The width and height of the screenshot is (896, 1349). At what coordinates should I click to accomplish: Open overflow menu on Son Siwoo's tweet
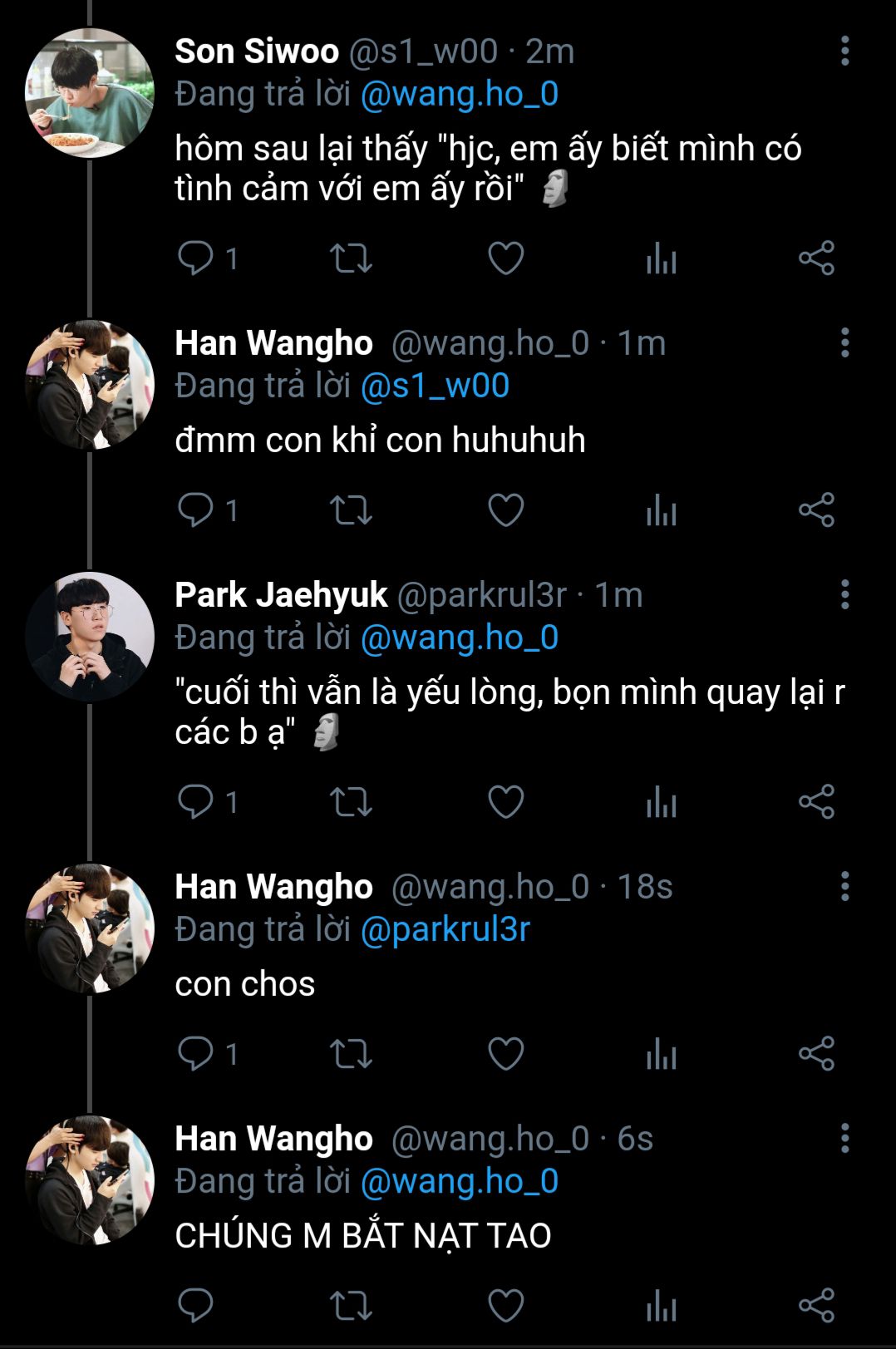click(844, 52)
